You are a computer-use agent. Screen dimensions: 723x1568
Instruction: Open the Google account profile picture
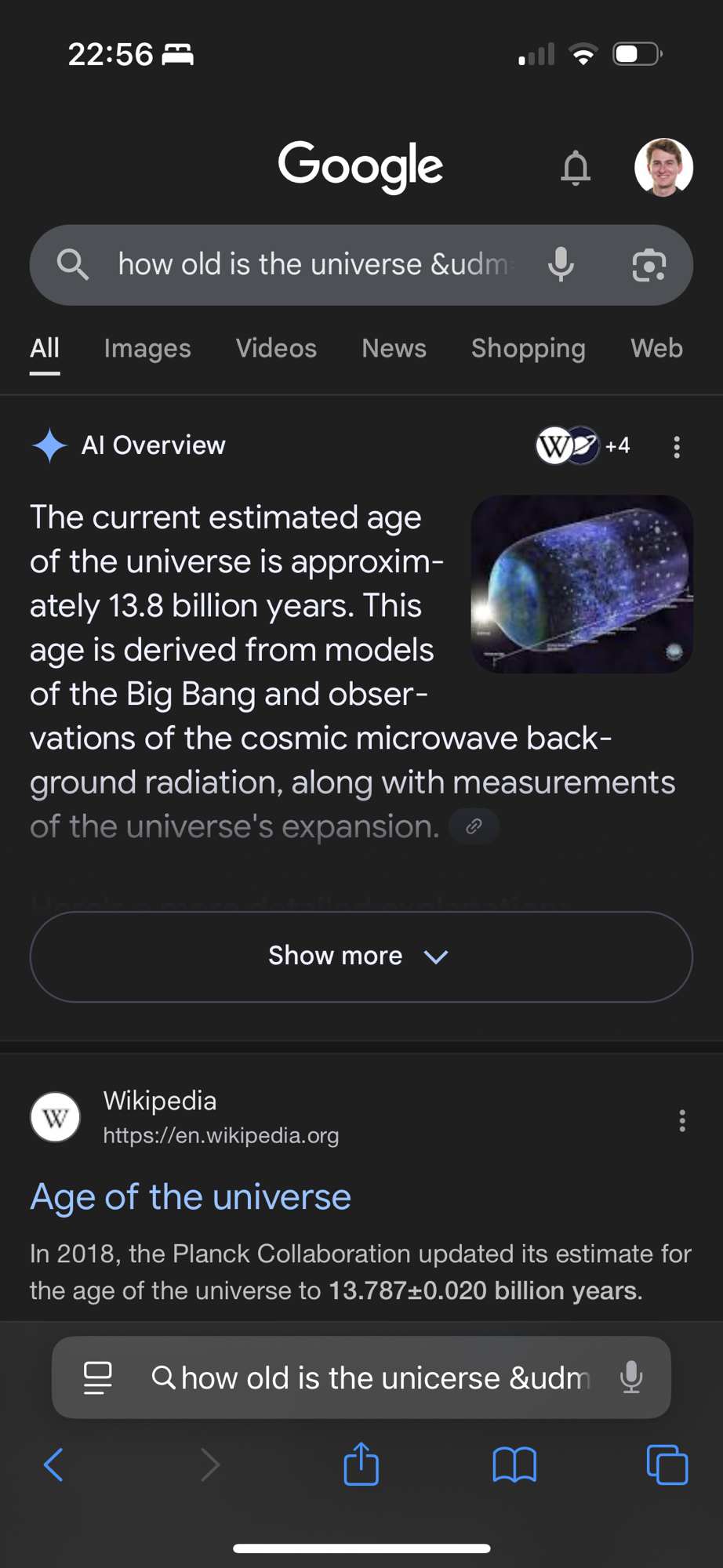[663, 167]
